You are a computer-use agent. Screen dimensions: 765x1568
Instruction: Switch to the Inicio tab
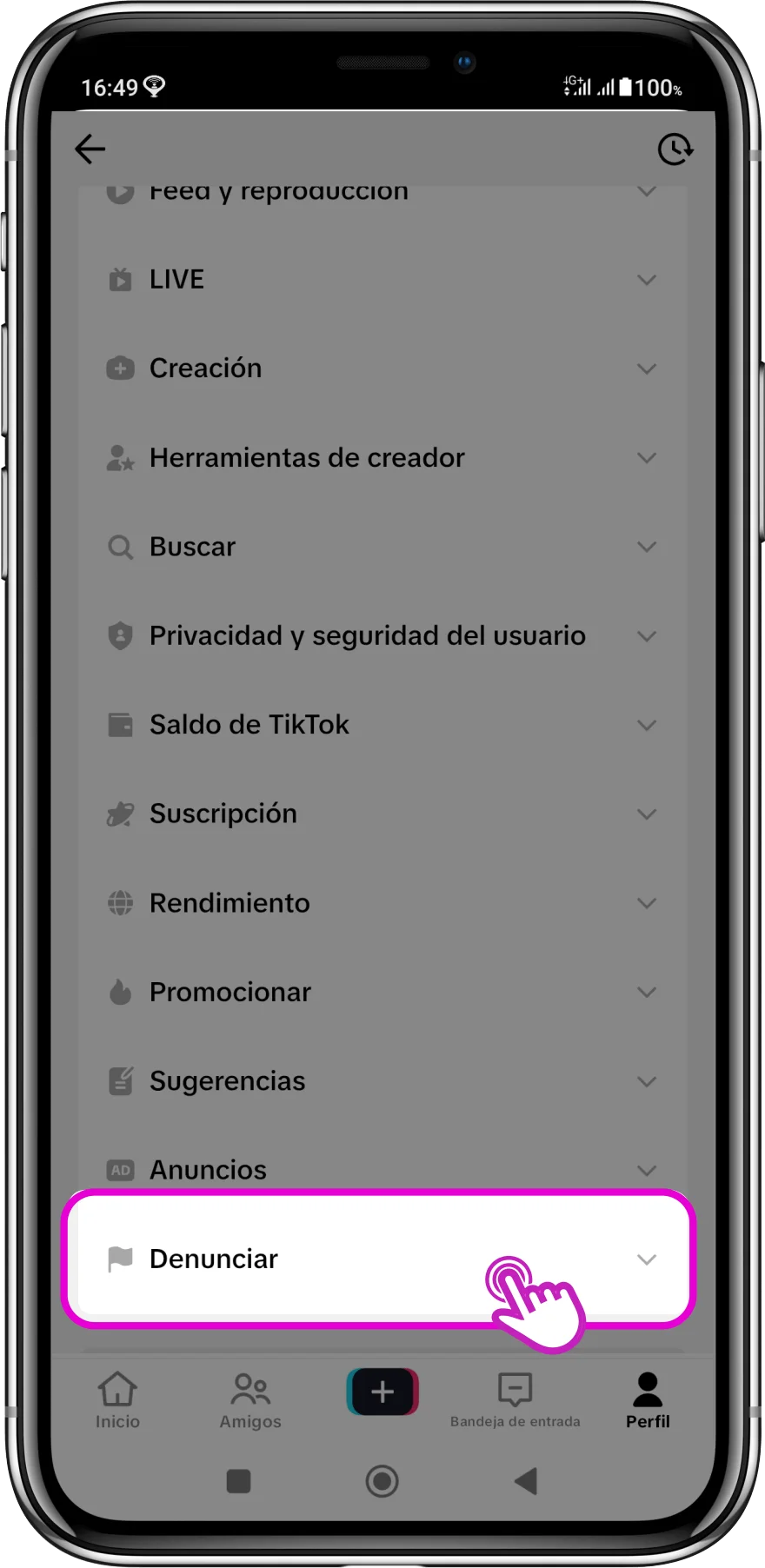pyautogui.click(x=117, y=1400)
